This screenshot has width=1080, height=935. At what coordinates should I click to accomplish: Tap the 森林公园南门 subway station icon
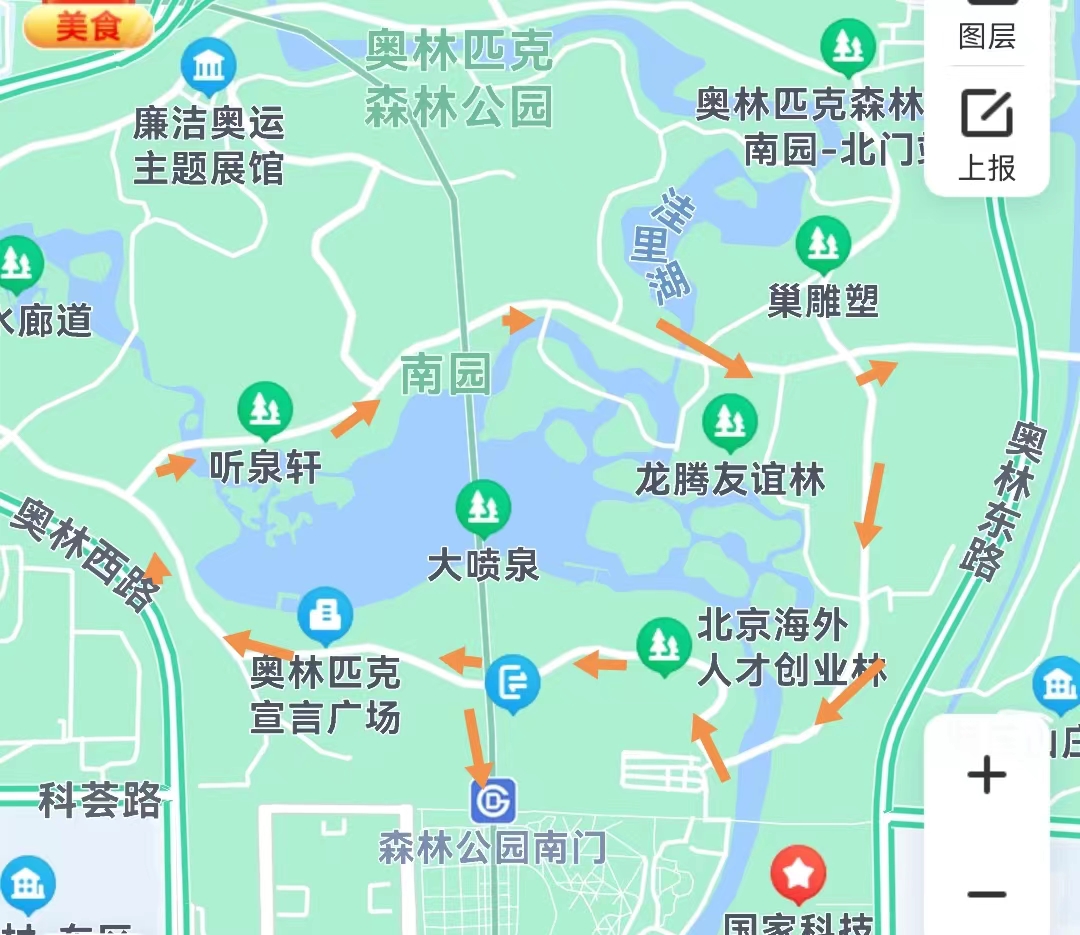[494, 802]
